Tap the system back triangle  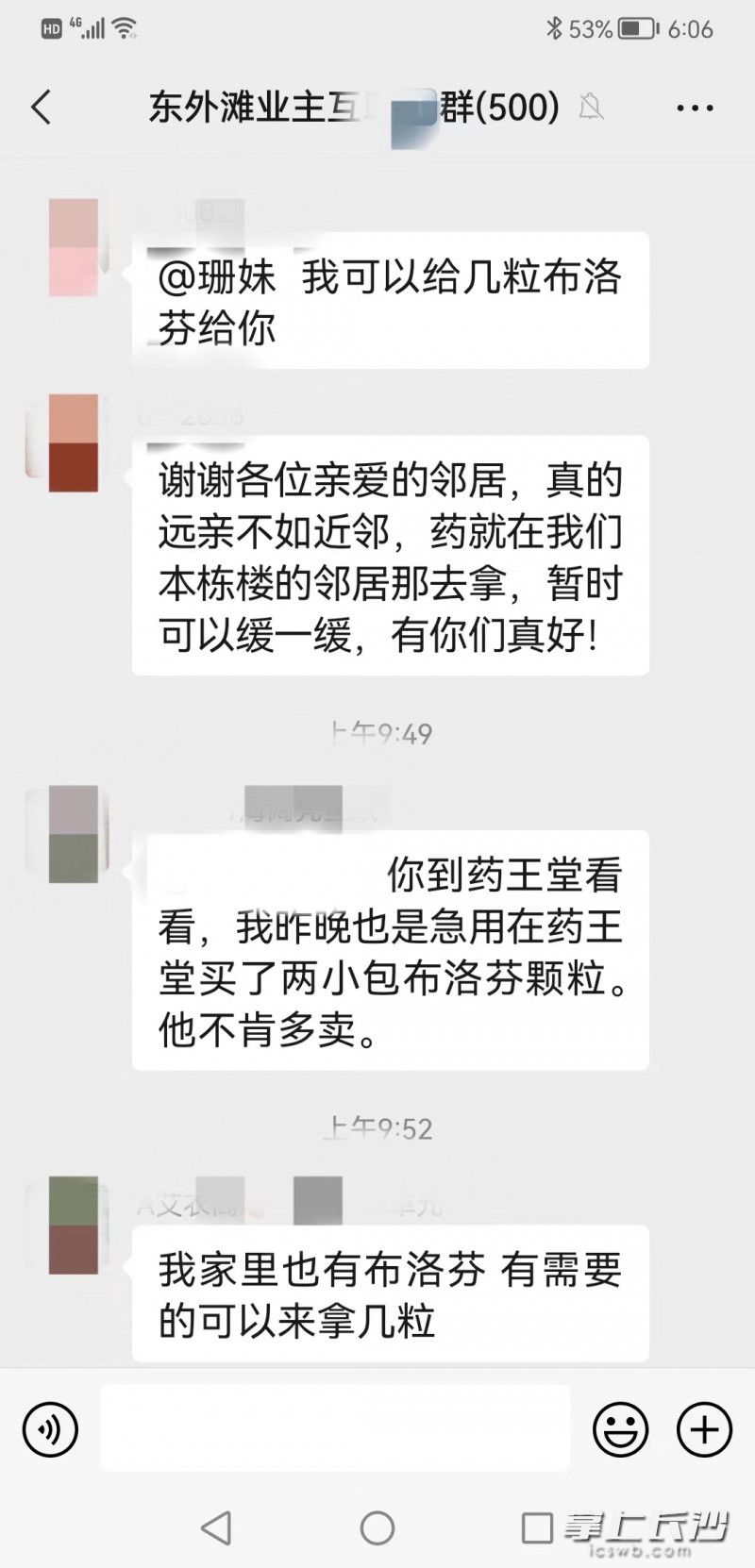217,1527
